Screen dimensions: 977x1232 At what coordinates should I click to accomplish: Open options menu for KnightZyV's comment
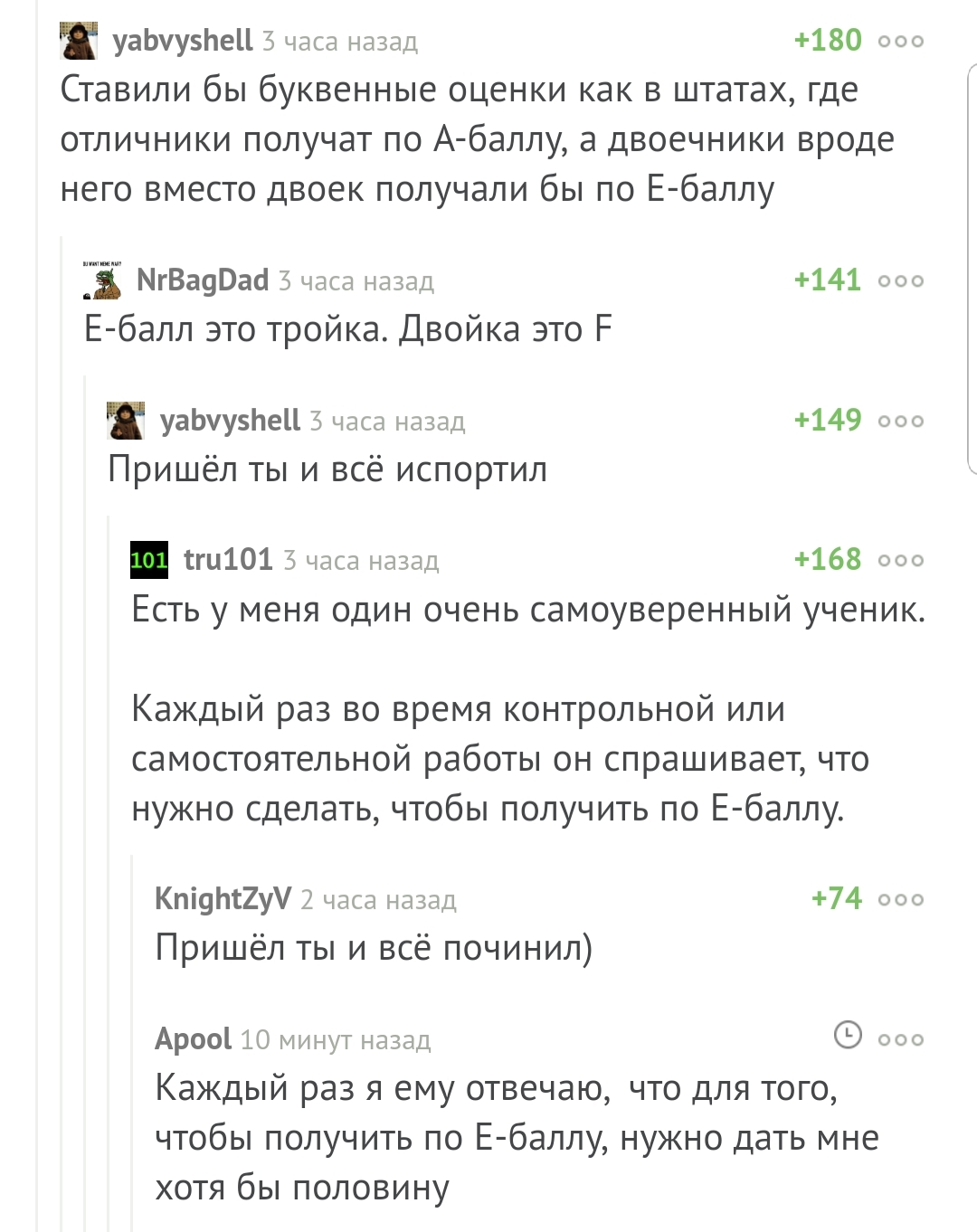900,899
